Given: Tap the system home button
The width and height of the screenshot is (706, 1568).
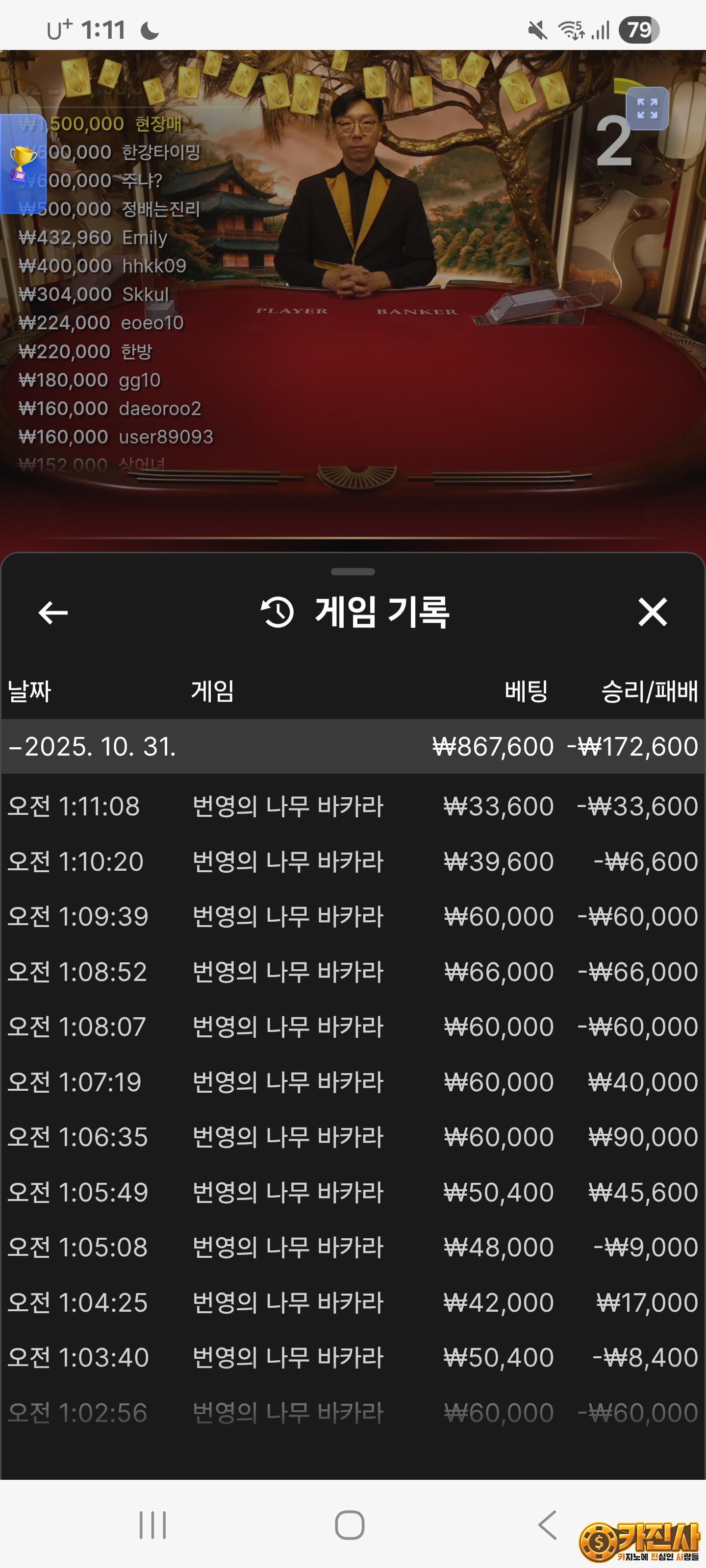Looking at the screenshot, I should [x=350, y=1525].
